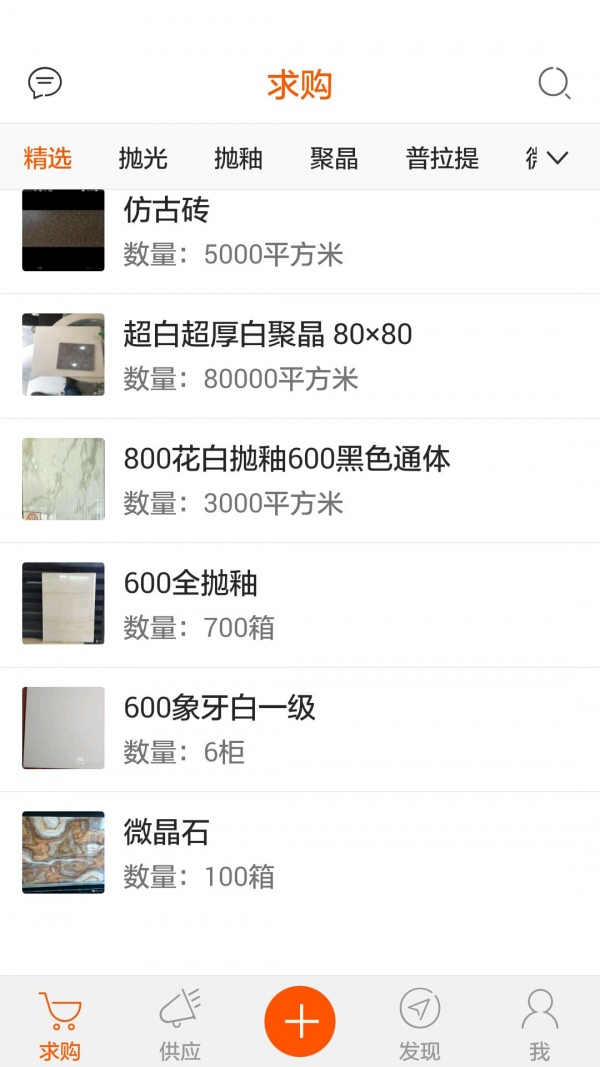The image size is (600, 1067).
Task: Switch to the 抛釉 category tab
Action: pos(238,158)
